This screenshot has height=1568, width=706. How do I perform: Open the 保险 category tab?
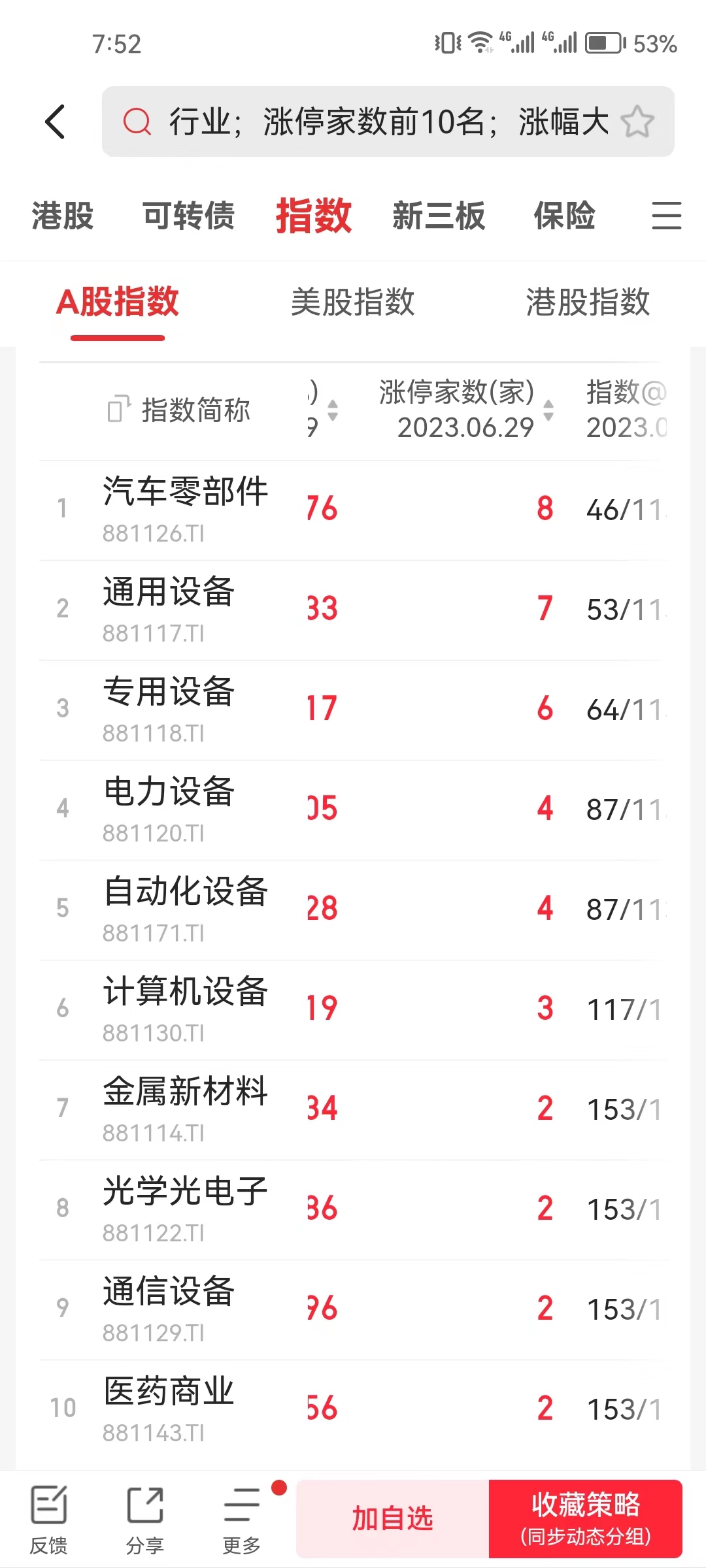[x=565, y=216]
